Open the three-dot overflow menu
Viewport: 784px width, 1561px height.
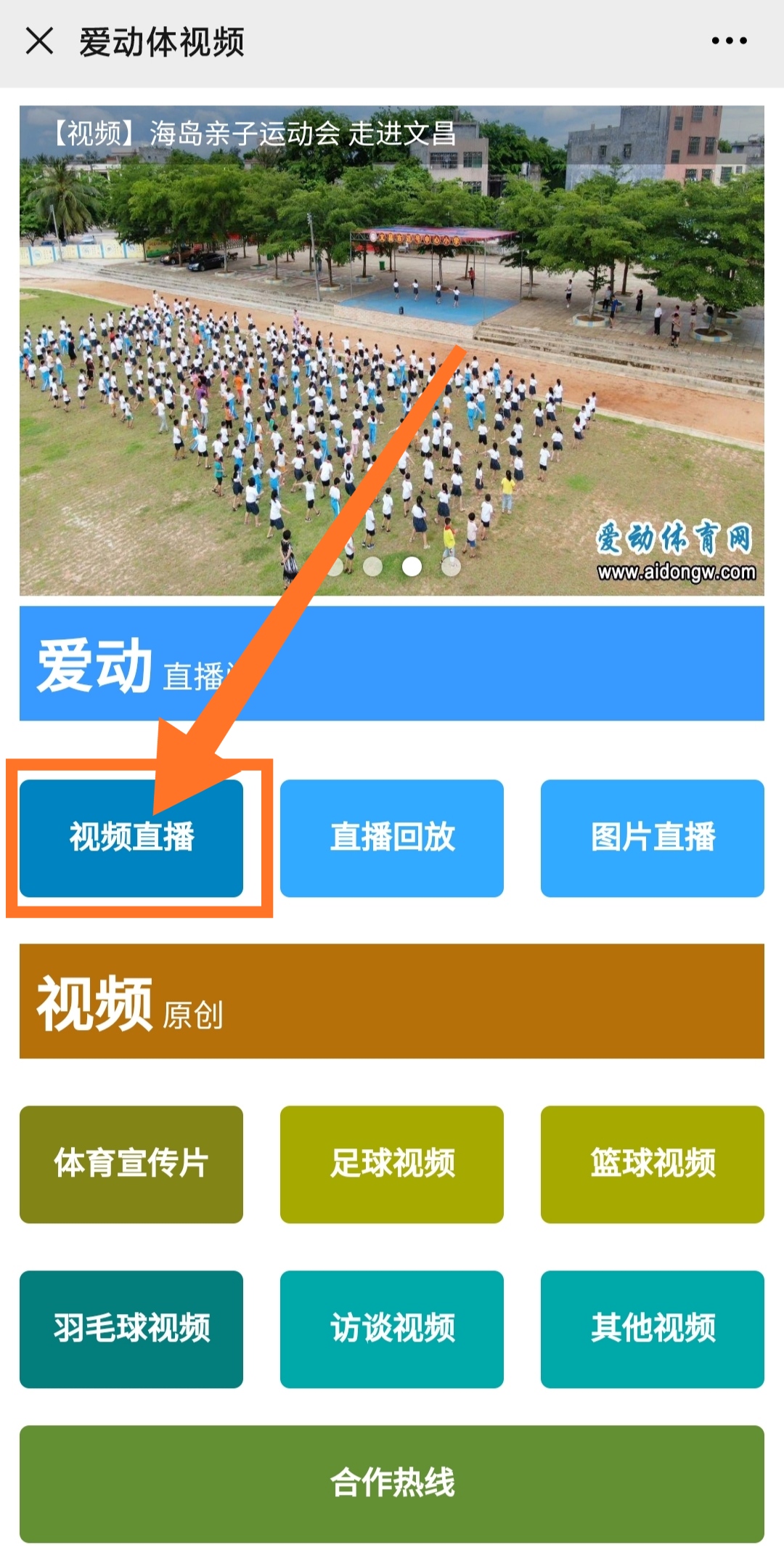point(729,41)
